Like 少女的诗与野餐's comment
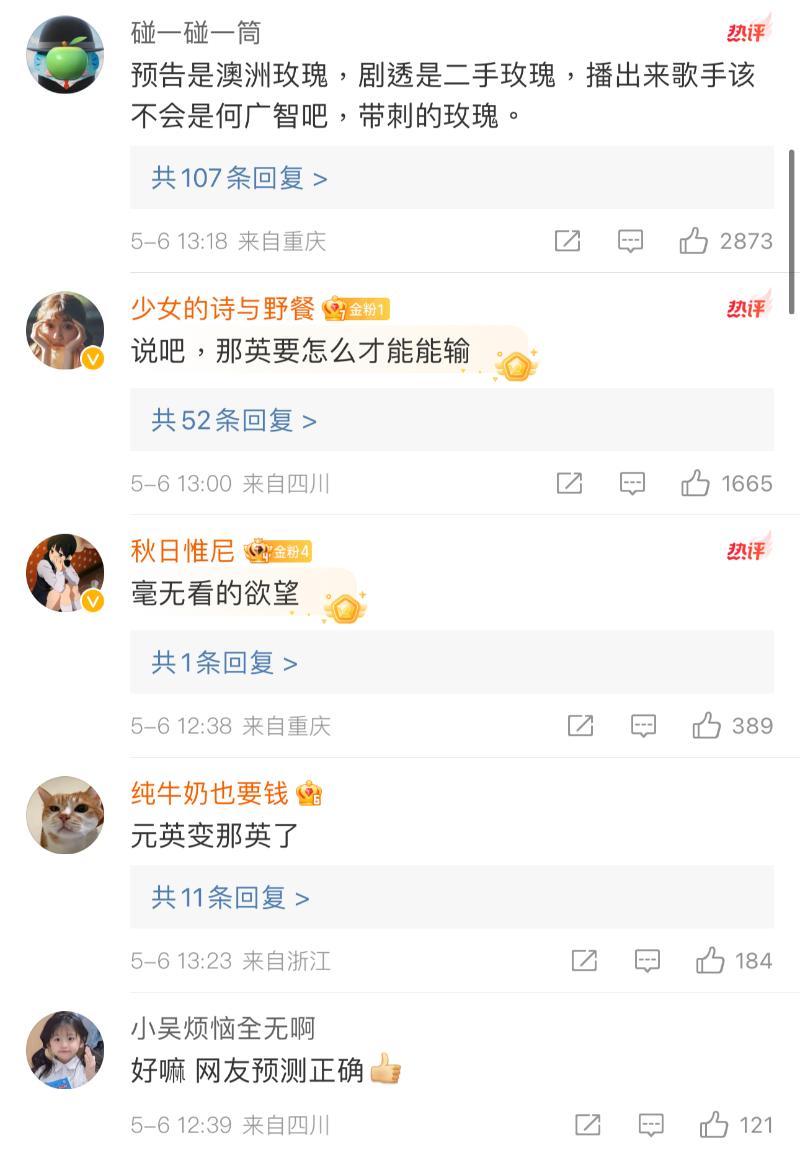The image size is (800, 1153). click(x=696, y=484)
